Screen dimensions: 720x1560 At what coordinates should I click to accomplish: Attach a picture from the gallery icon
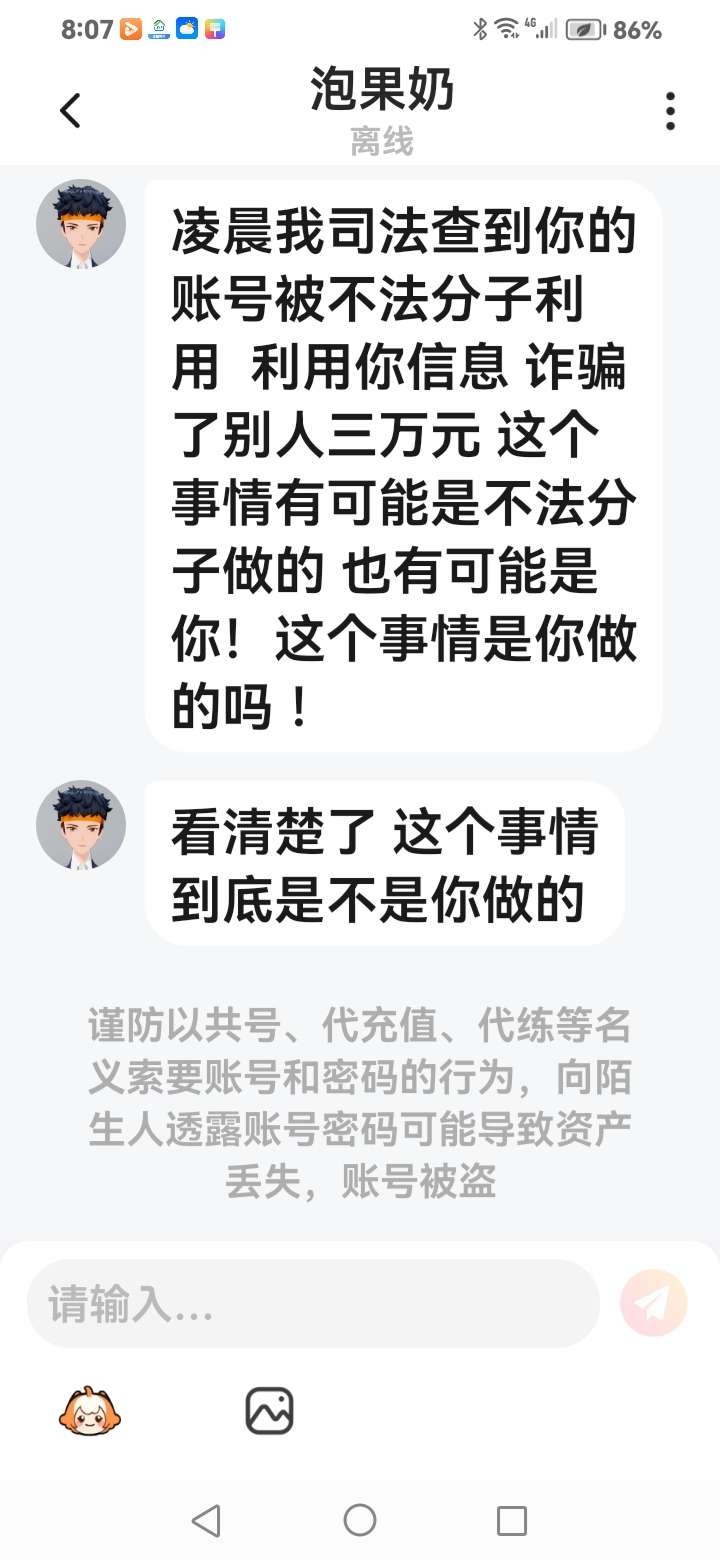click(270, 1411)
